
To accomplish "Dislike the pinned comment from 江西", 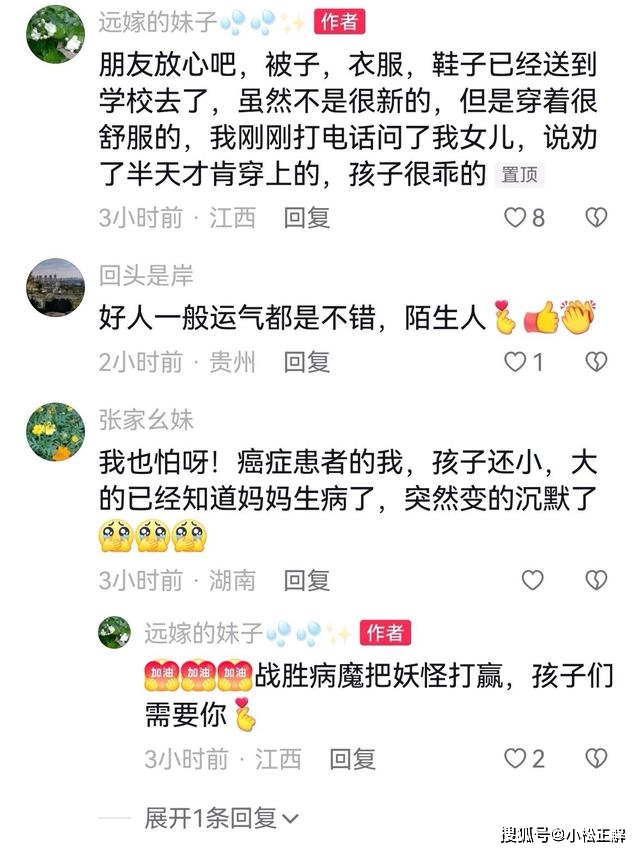I will [596, 217].
